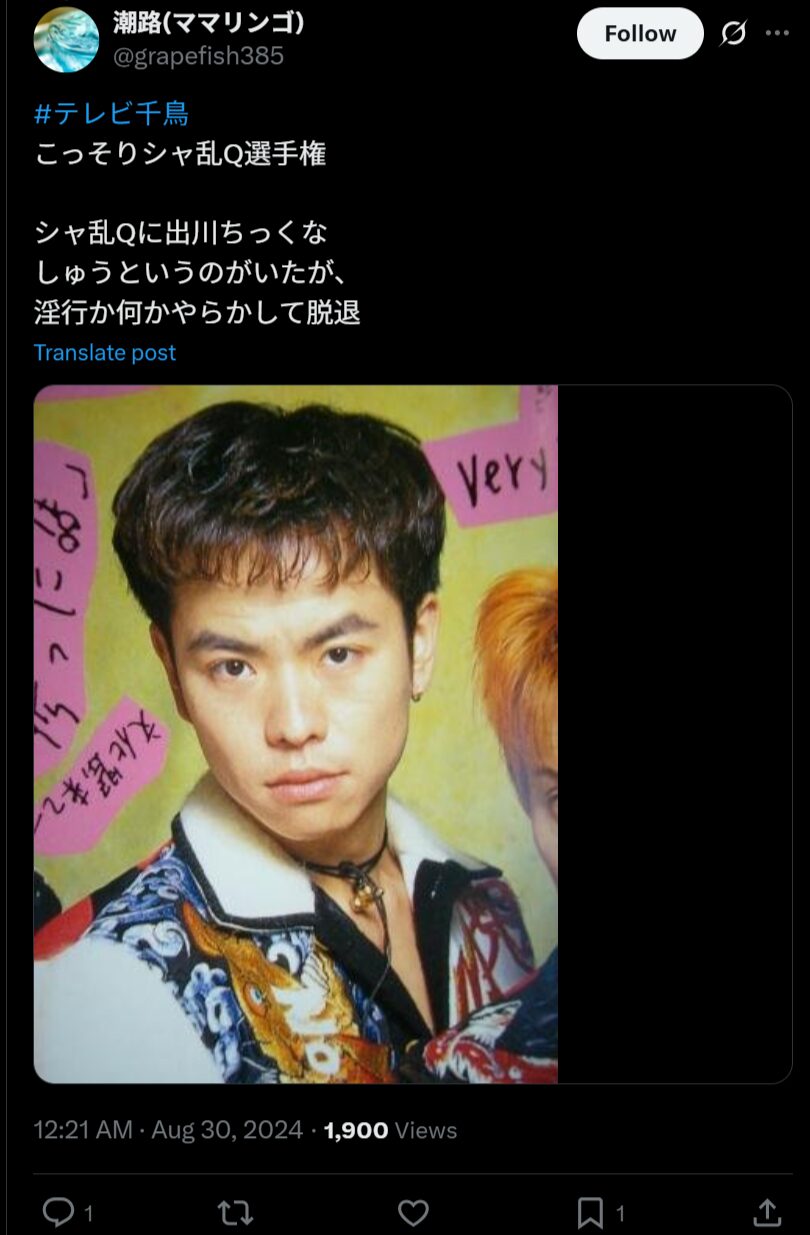The height and width of the screenshot is (1235, 810).
Task: Repost this tweet
Action: click(235, 1212)
